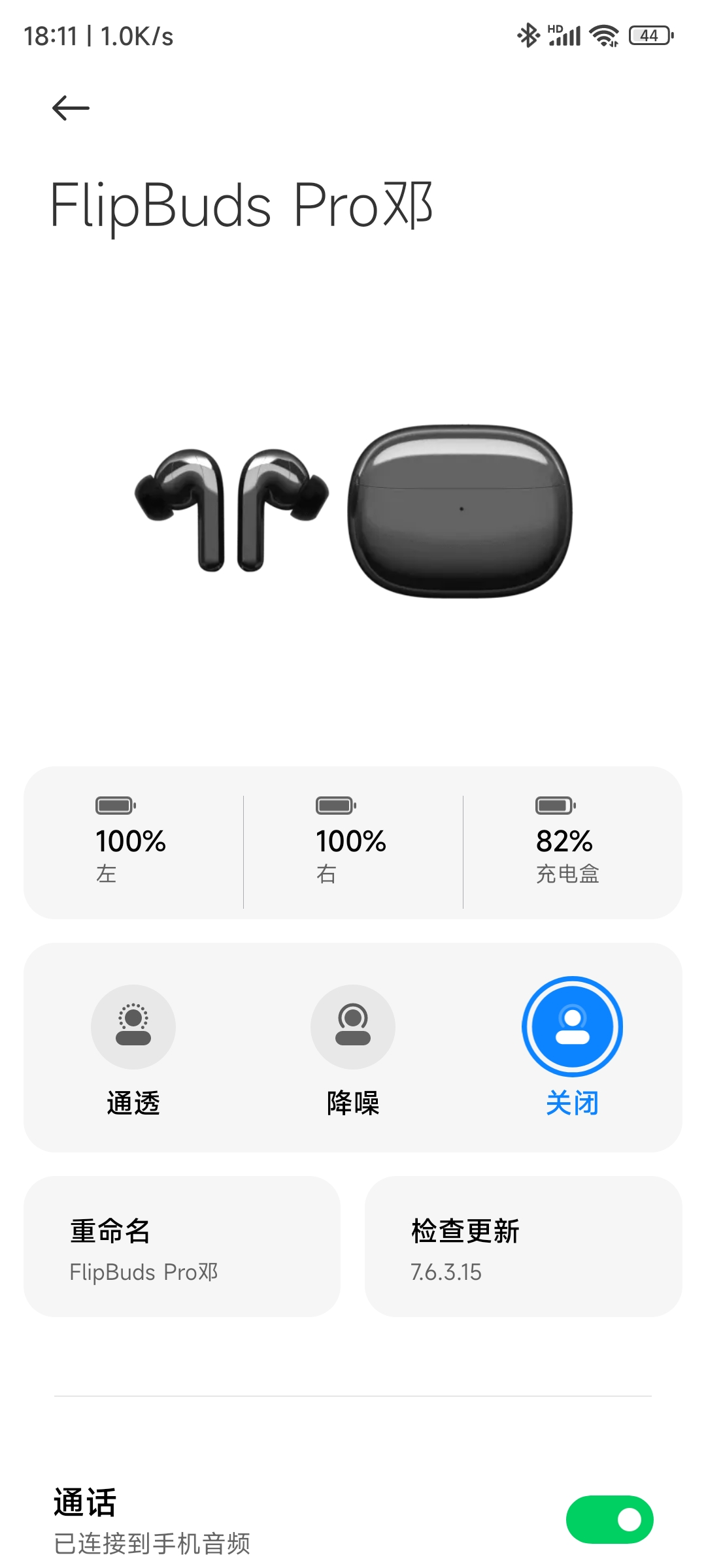Viewport: 706px width, 1568px height.
Task: Open 重命名 to rename the earbuds
Action: click(x=182, y=1247)
